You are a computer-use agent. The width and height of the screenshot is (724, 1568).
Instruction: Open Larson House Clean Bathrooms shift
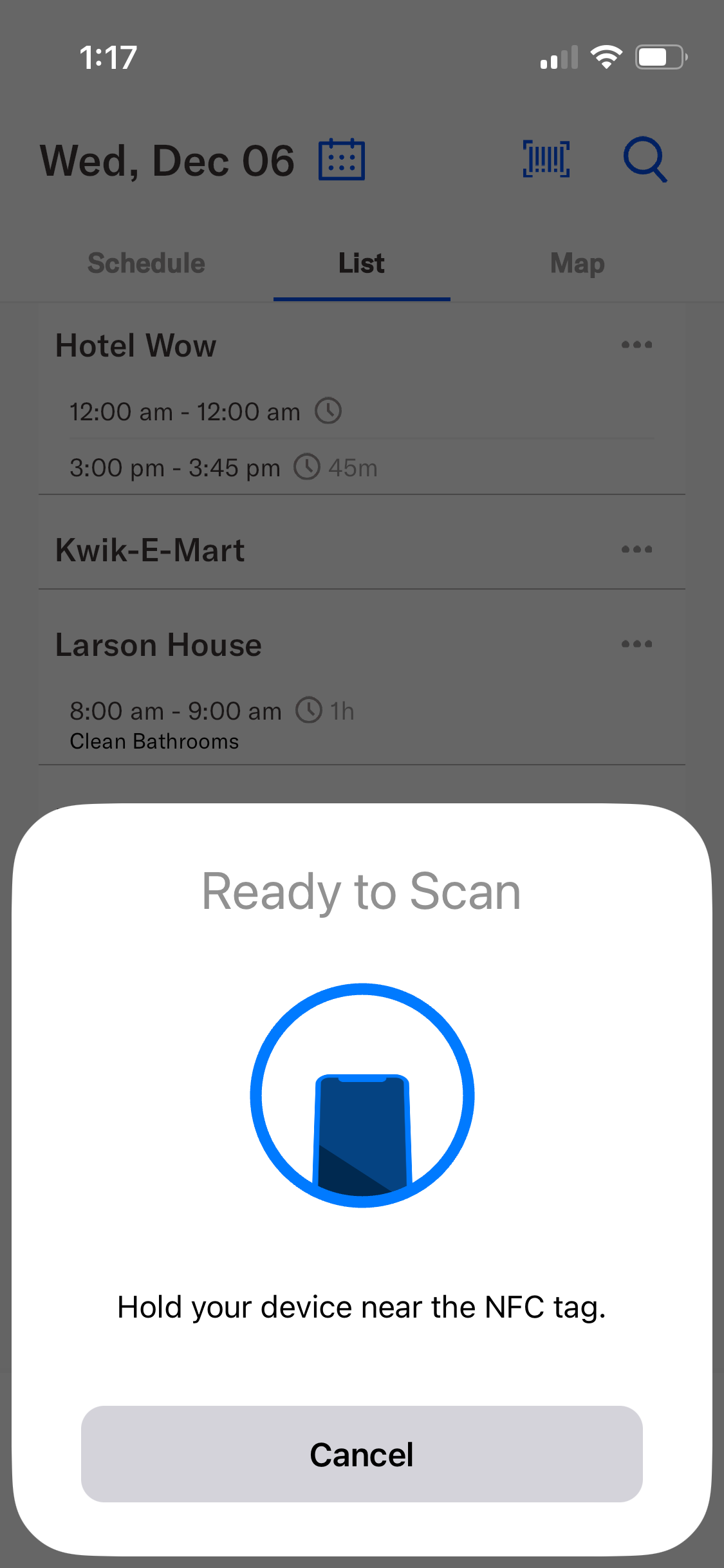click(x=212, y=725)
